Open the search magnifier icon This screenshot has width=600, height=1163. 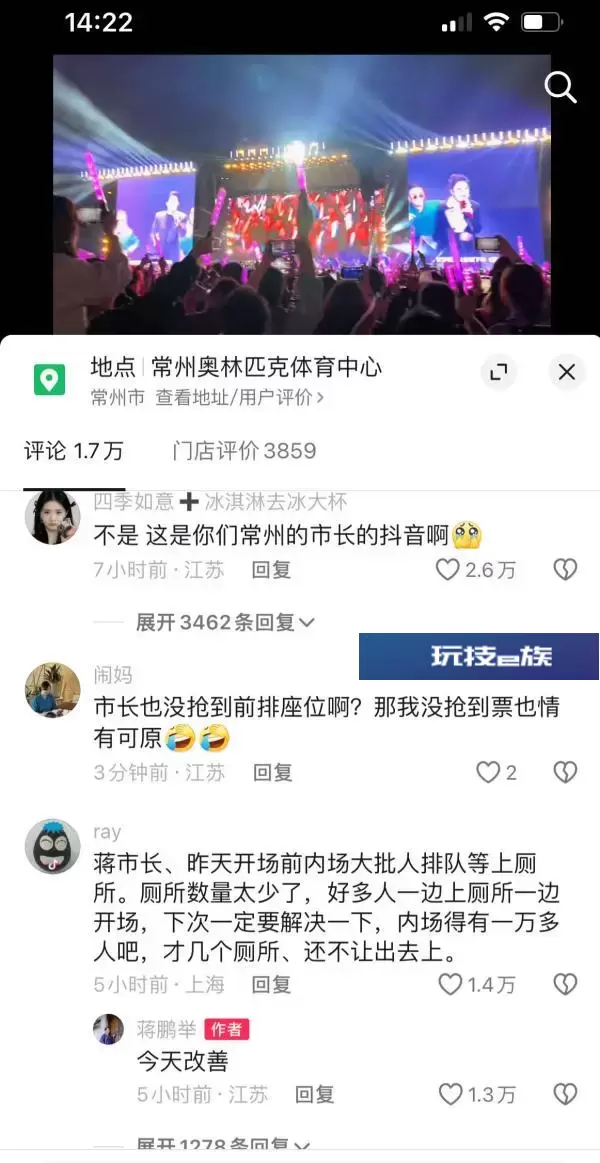(561, 88)
